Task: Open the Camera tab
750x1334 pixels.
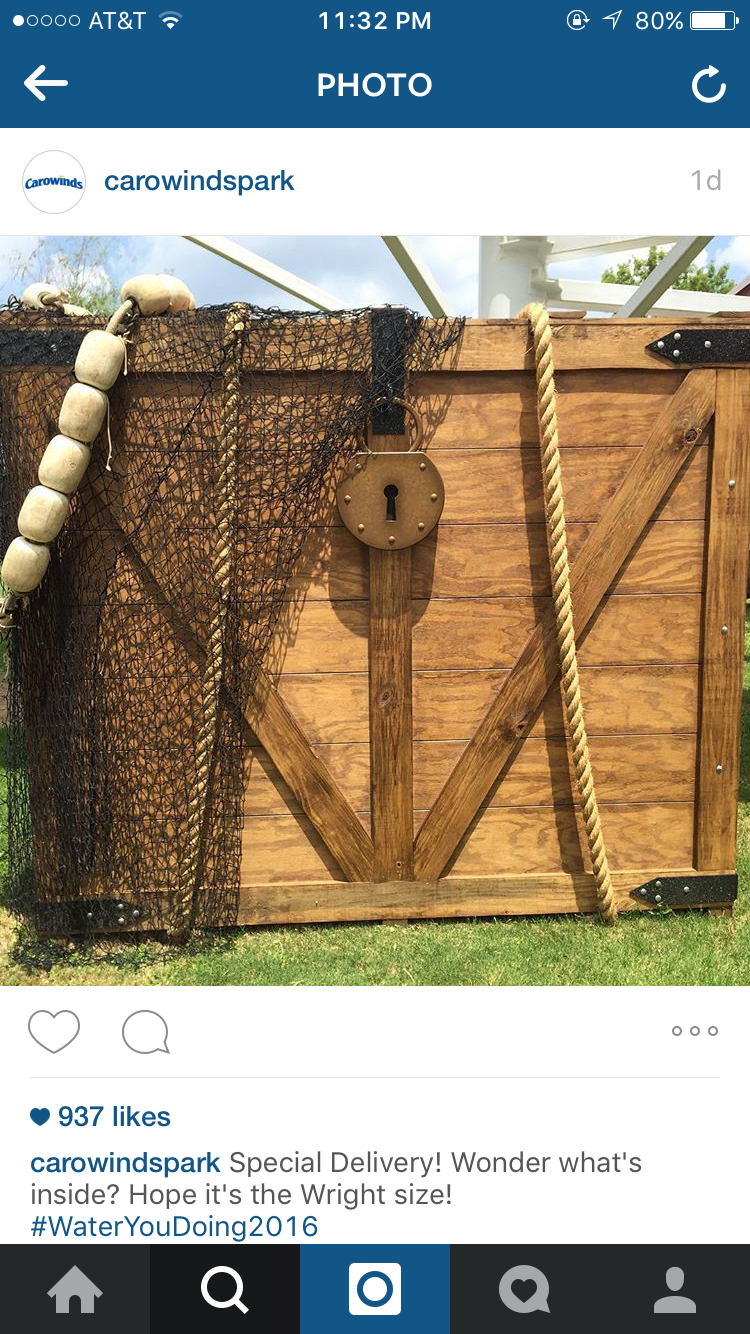Action: click(375, 1289)
